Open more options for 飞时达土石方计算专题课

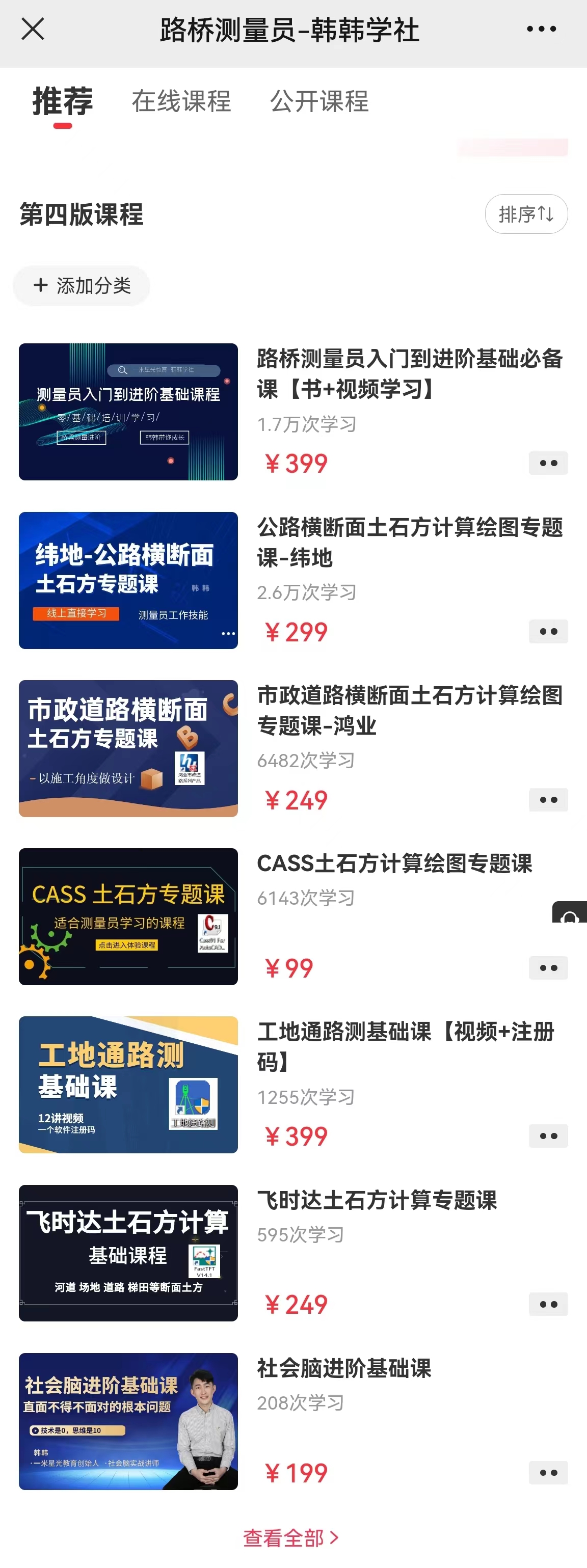(x=548, y=1305)
